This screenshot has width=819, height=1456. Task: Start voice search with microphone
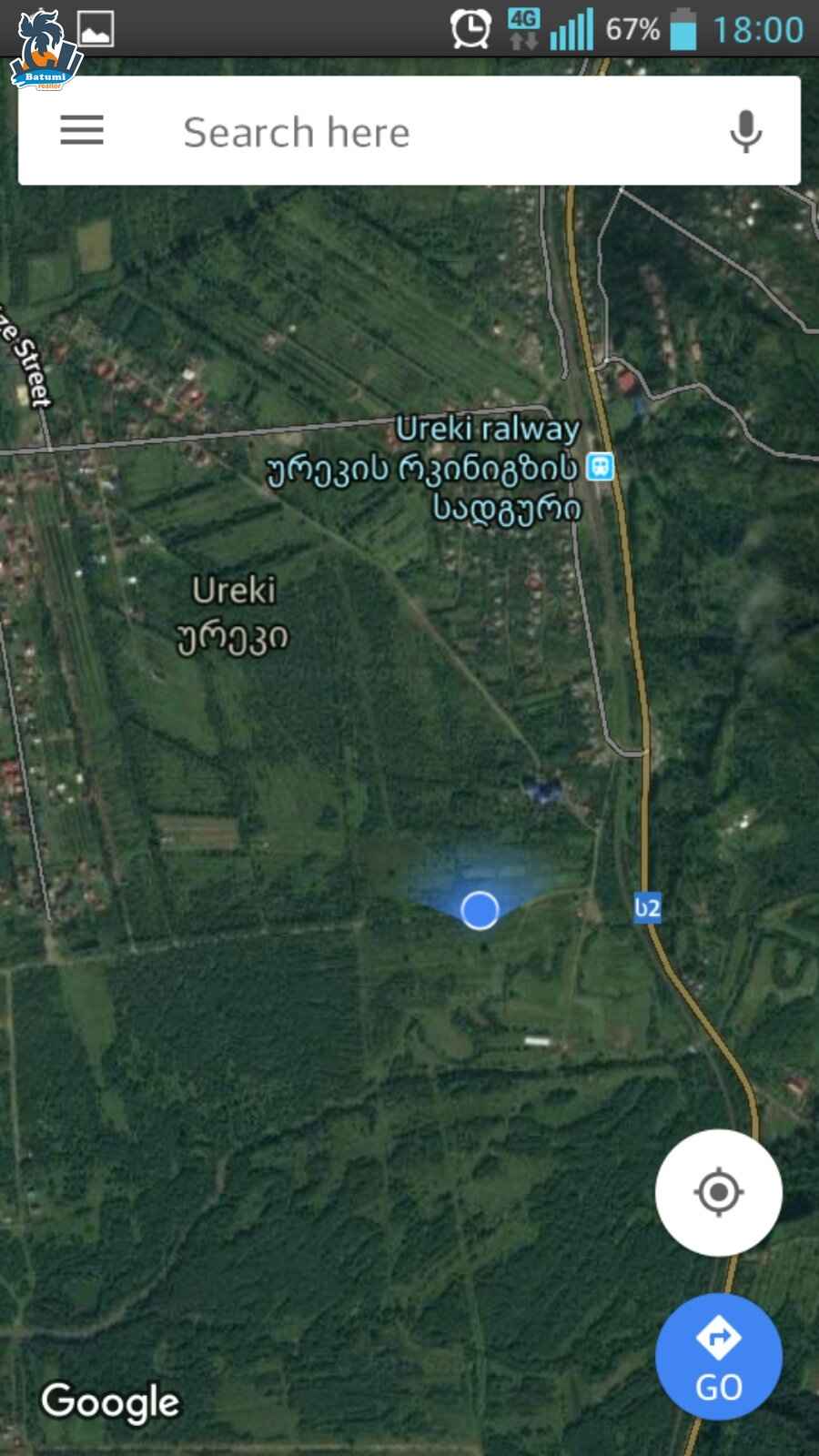[x=745, y=132]
